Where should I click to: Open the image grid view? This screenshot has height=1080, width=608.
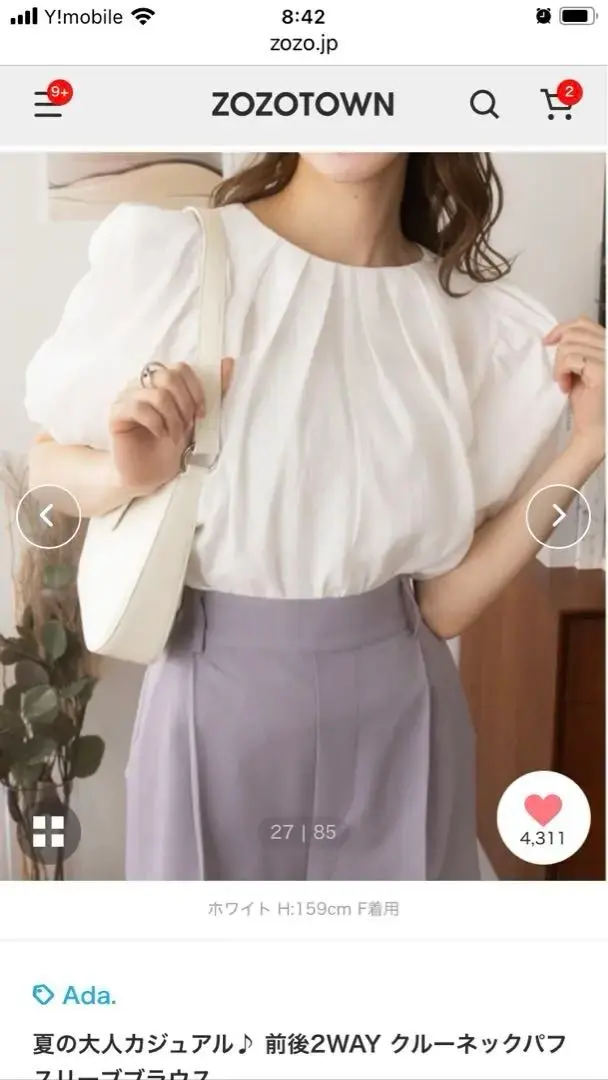point(48,831)
